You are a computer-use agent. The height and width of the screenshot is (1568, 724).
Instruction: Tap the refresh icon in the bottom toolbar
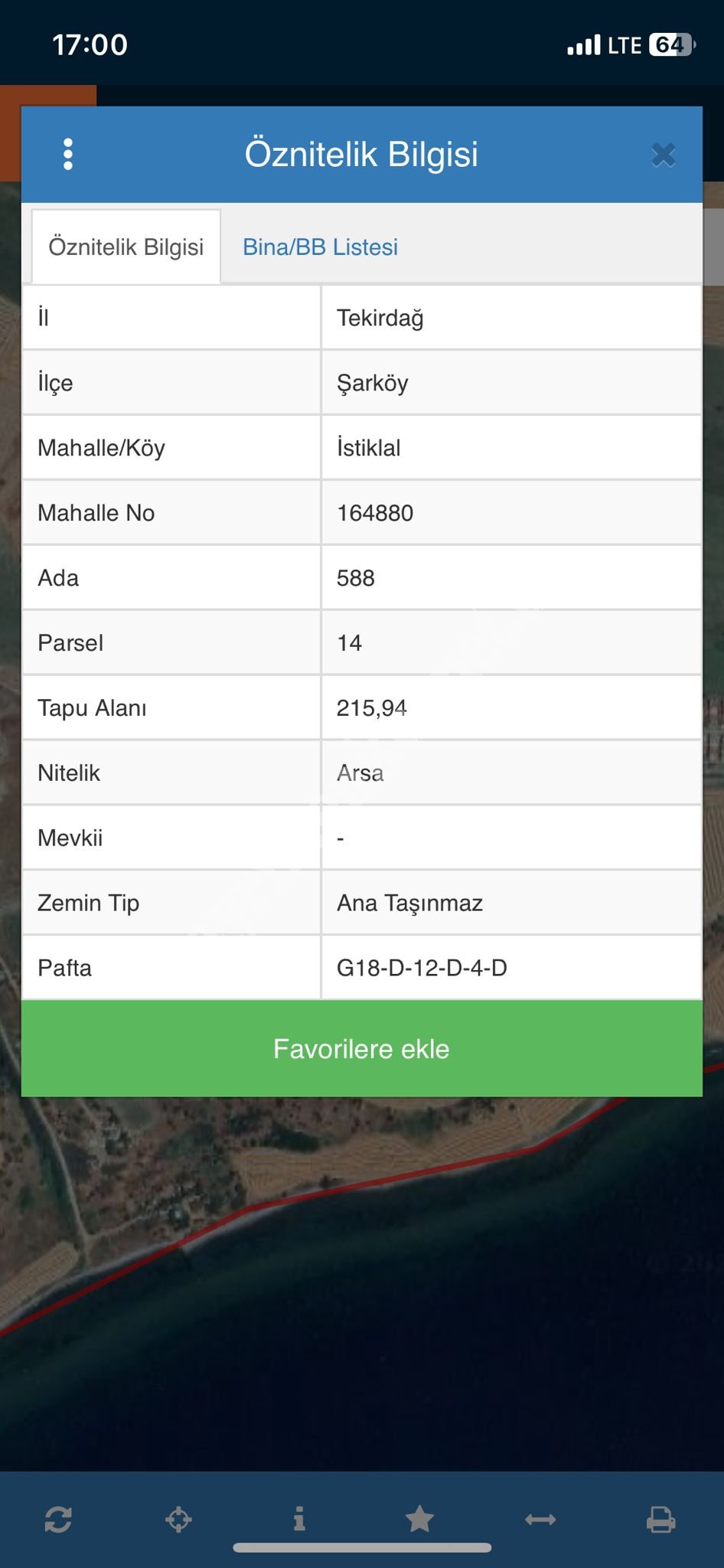pos(58,1519)
